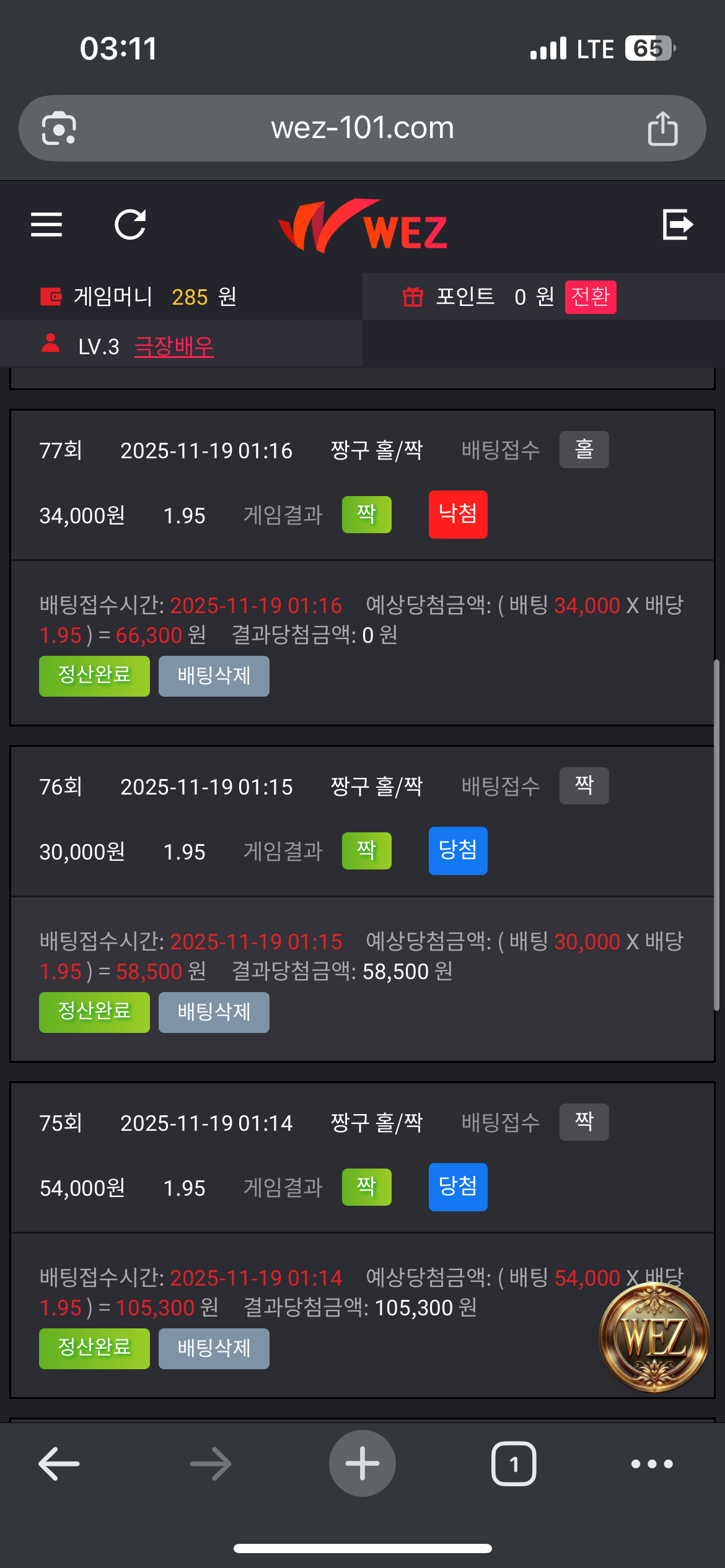
Task: Open the 극장배우 profile link
Action: pos(174,346)
